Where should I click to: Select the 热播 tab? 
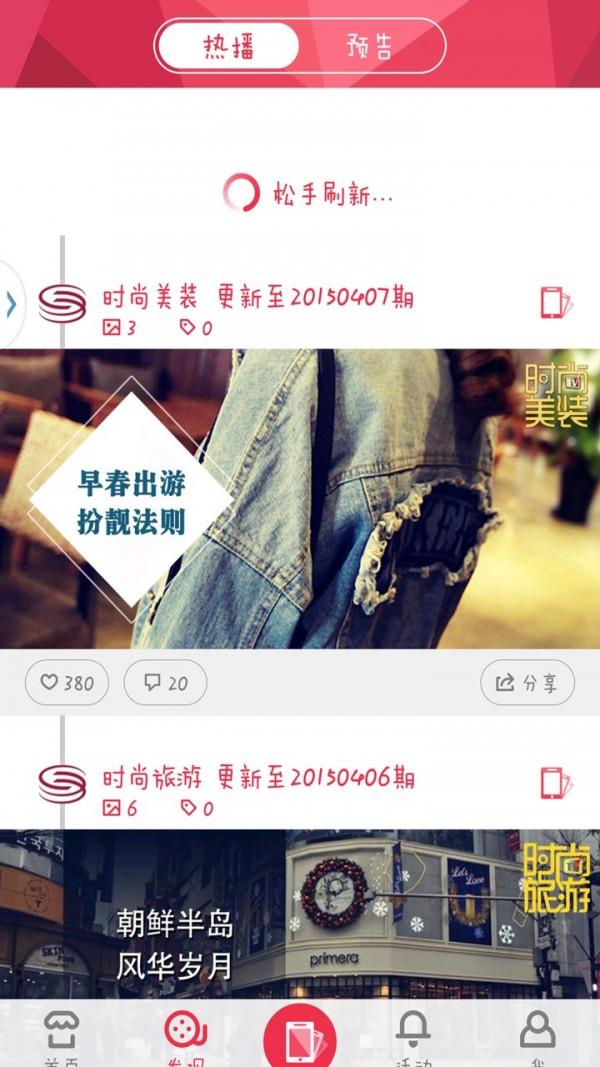point(229,46)
